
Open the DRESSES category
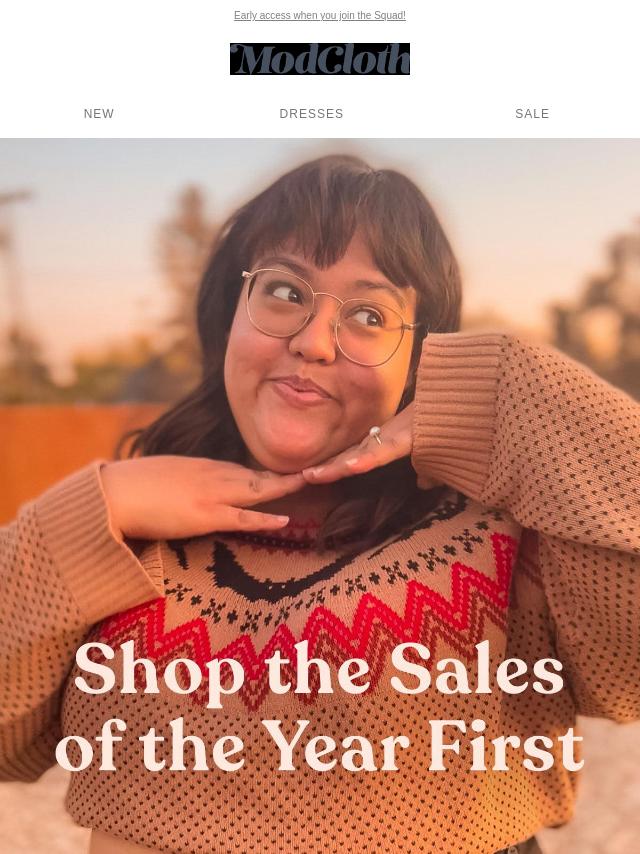(x=311, y=114)
